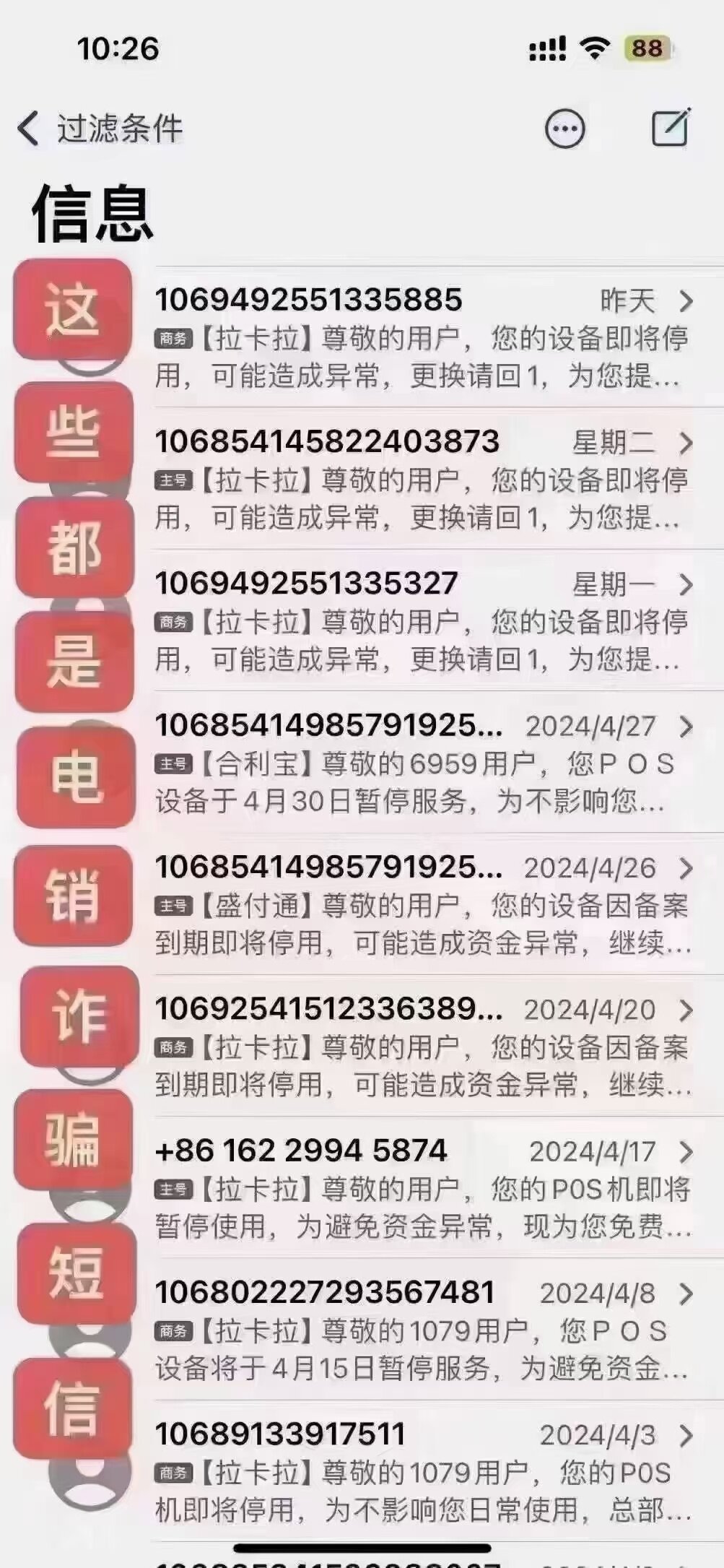Image resolution: width=724 pixels, height=1568 pixels.
Task: Open the more options ellipsis menu
Action: pyautogui.click(x=564, y=129)
